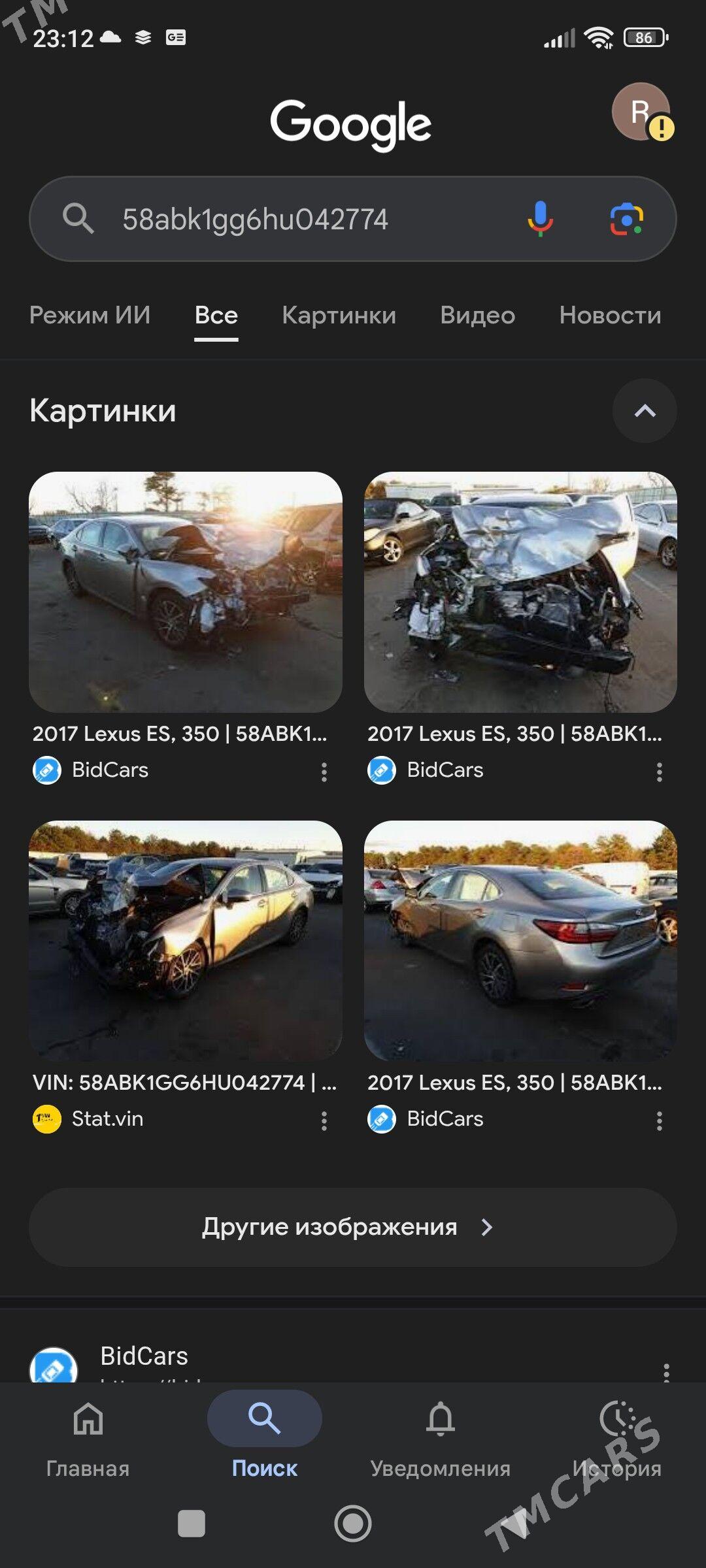Open the Видео tab

[x=477, y=315]
